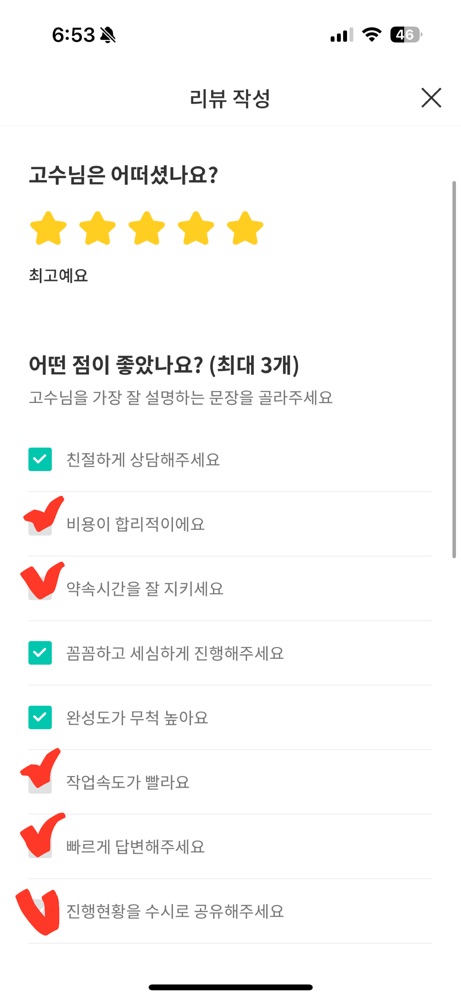
Task: Check 작업속도가 빨라요 option
Action: click(40, 782)
